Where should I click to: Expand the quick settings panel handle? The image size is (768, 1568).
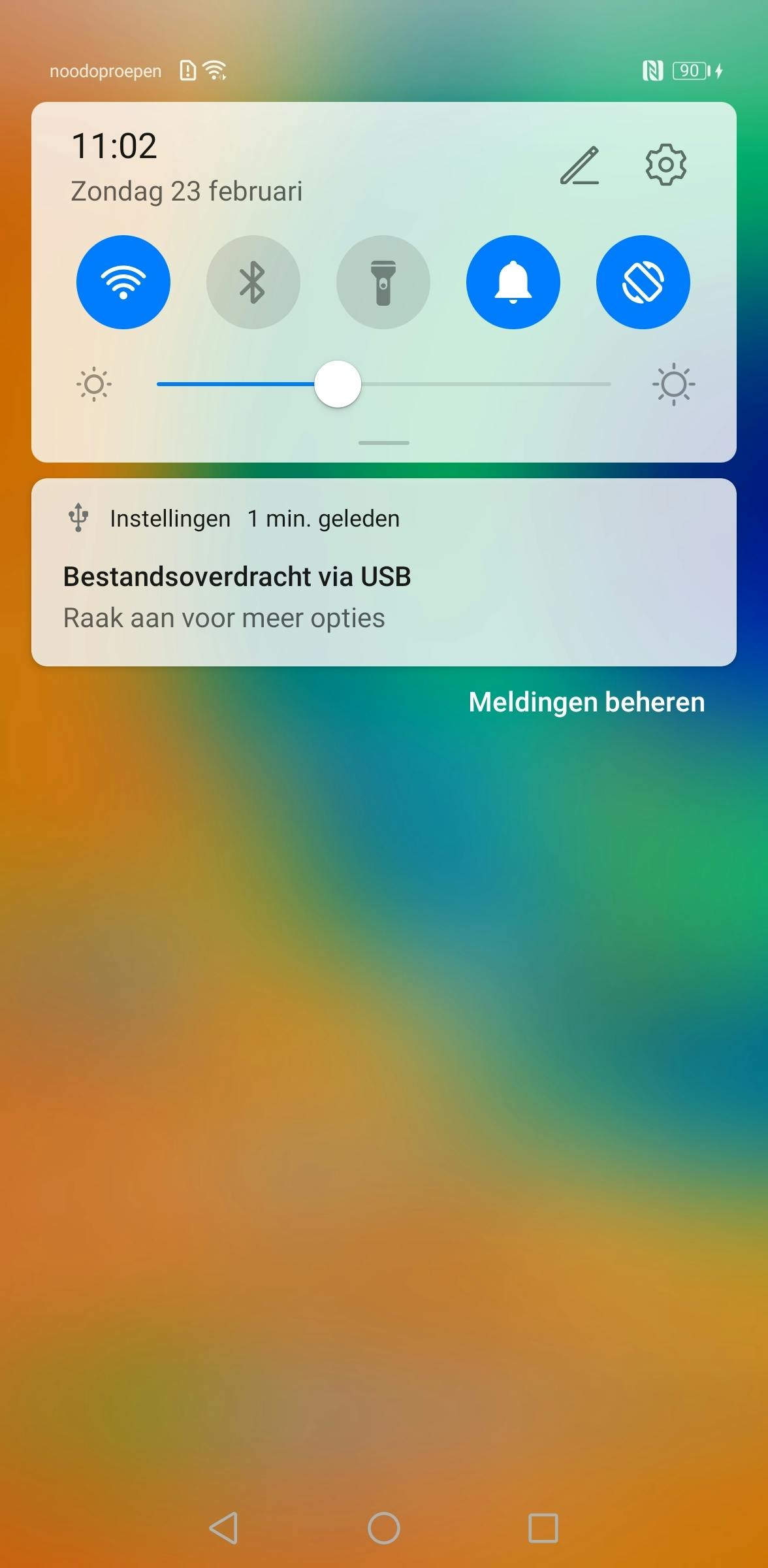[x=383, y=443]
